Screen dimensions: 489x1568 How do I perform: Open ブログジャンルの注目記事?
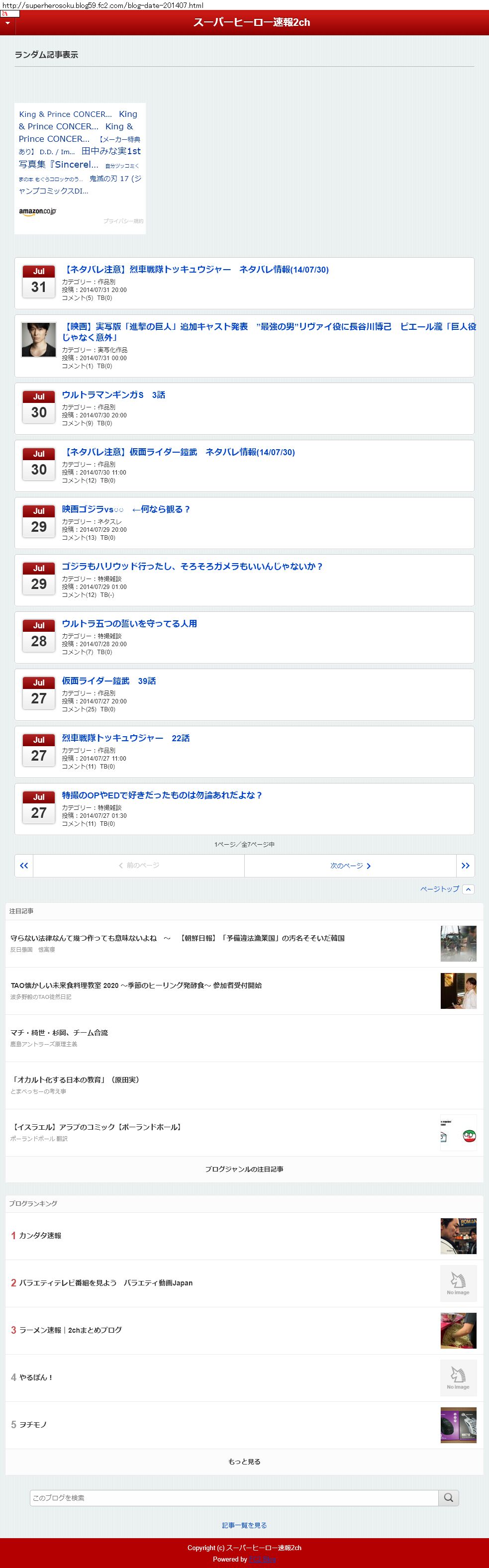[x=244, y=1170]
